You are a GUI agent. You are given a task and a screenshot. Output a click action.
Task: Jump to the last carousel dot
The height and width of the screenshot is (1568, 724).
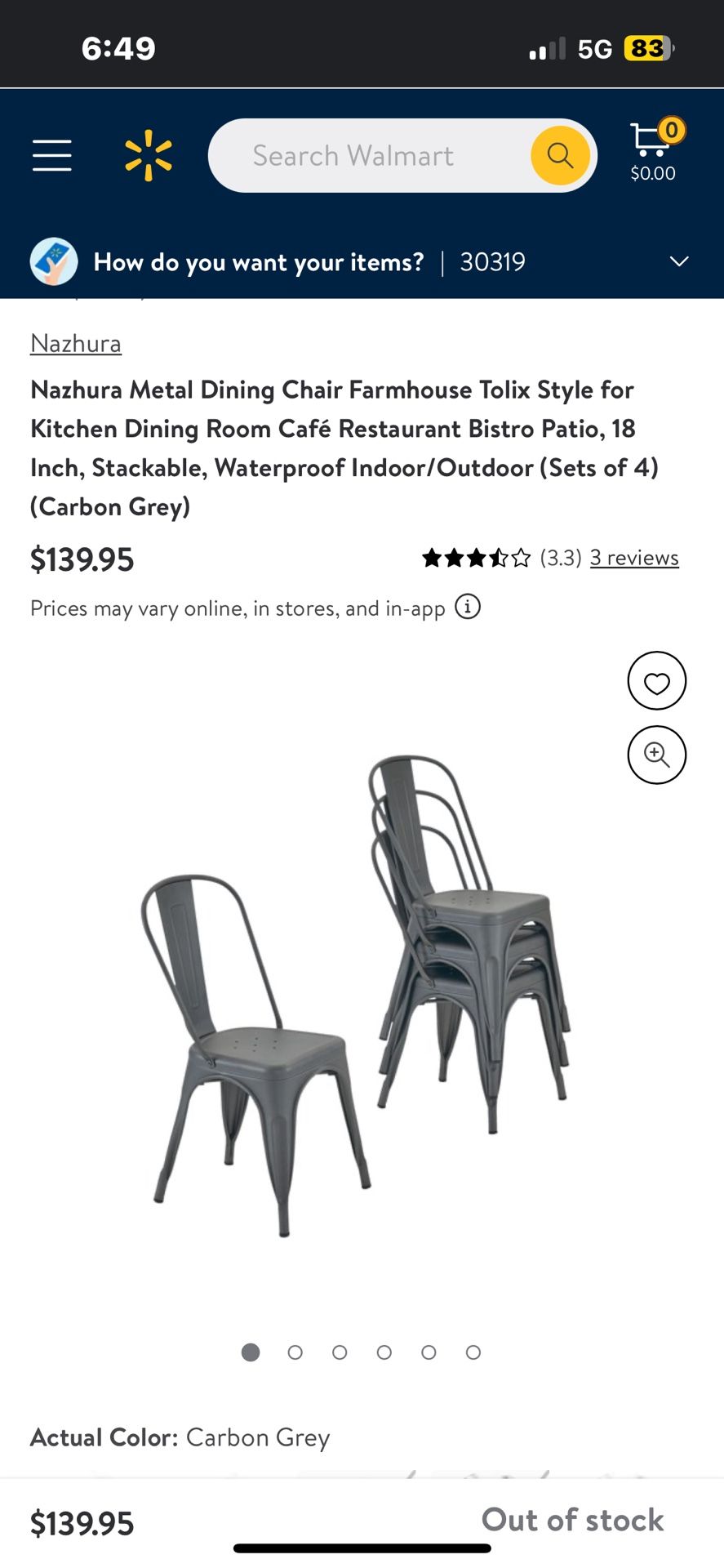pos(473,1352)
